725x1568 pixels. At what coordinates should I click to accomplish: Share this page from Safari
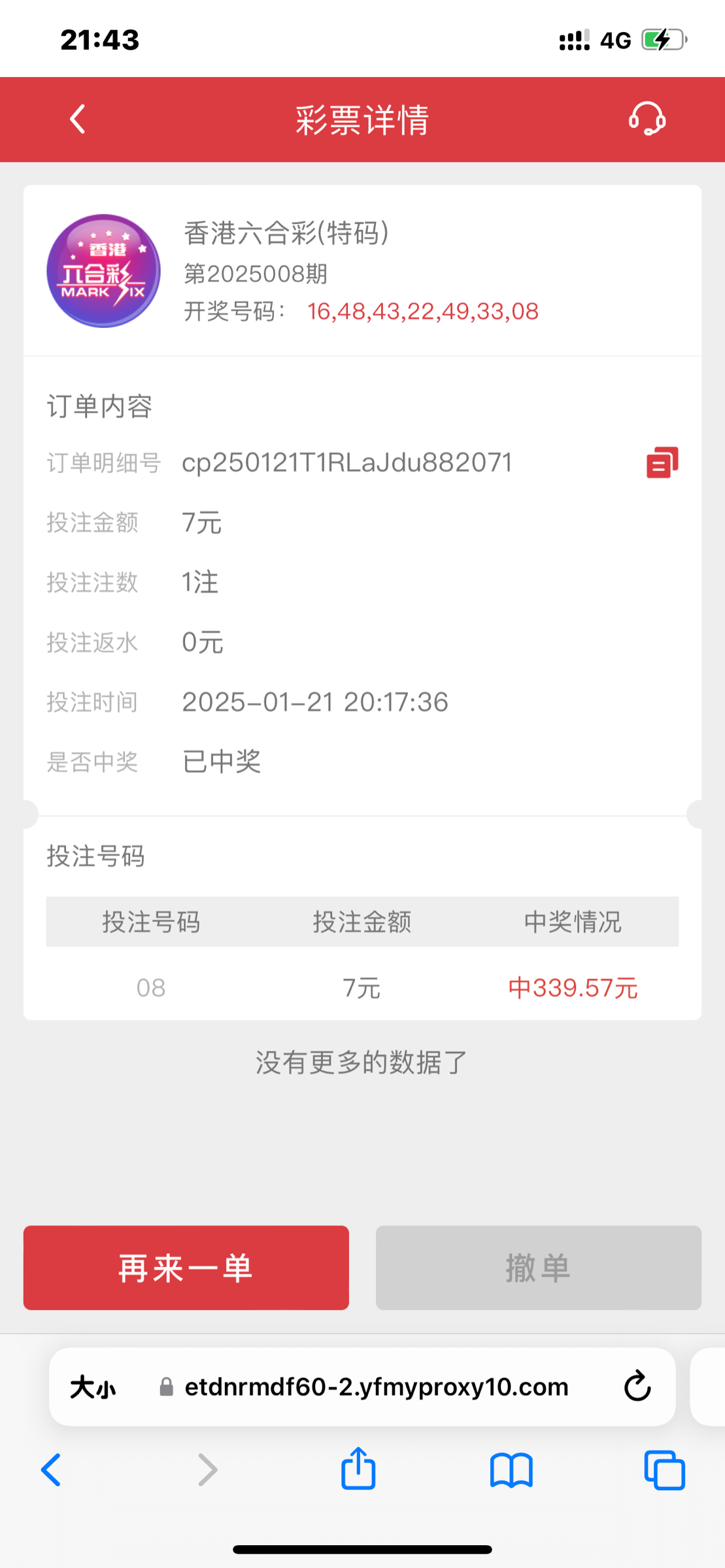pos(358,1468)
